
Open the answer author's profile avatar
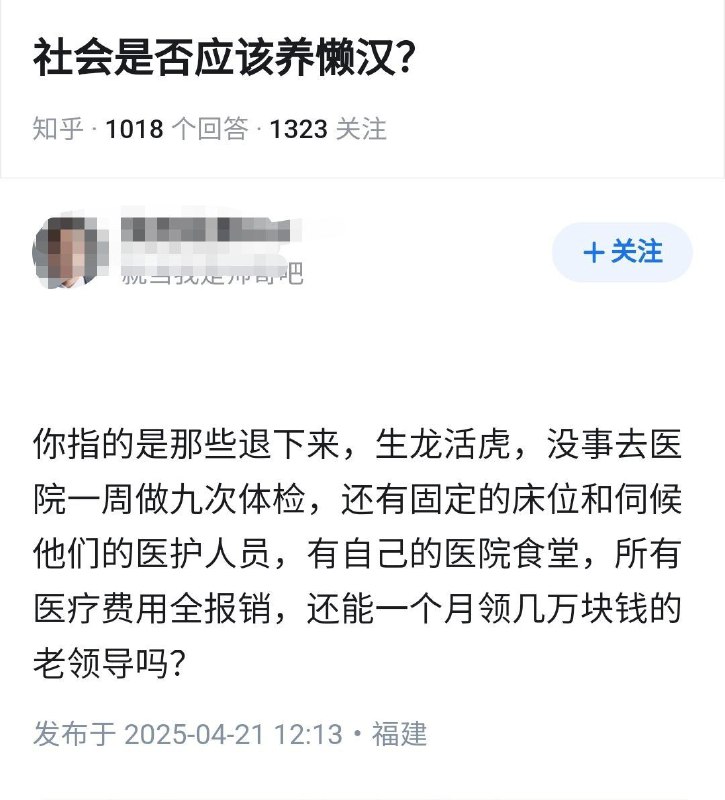pos(70,252)
